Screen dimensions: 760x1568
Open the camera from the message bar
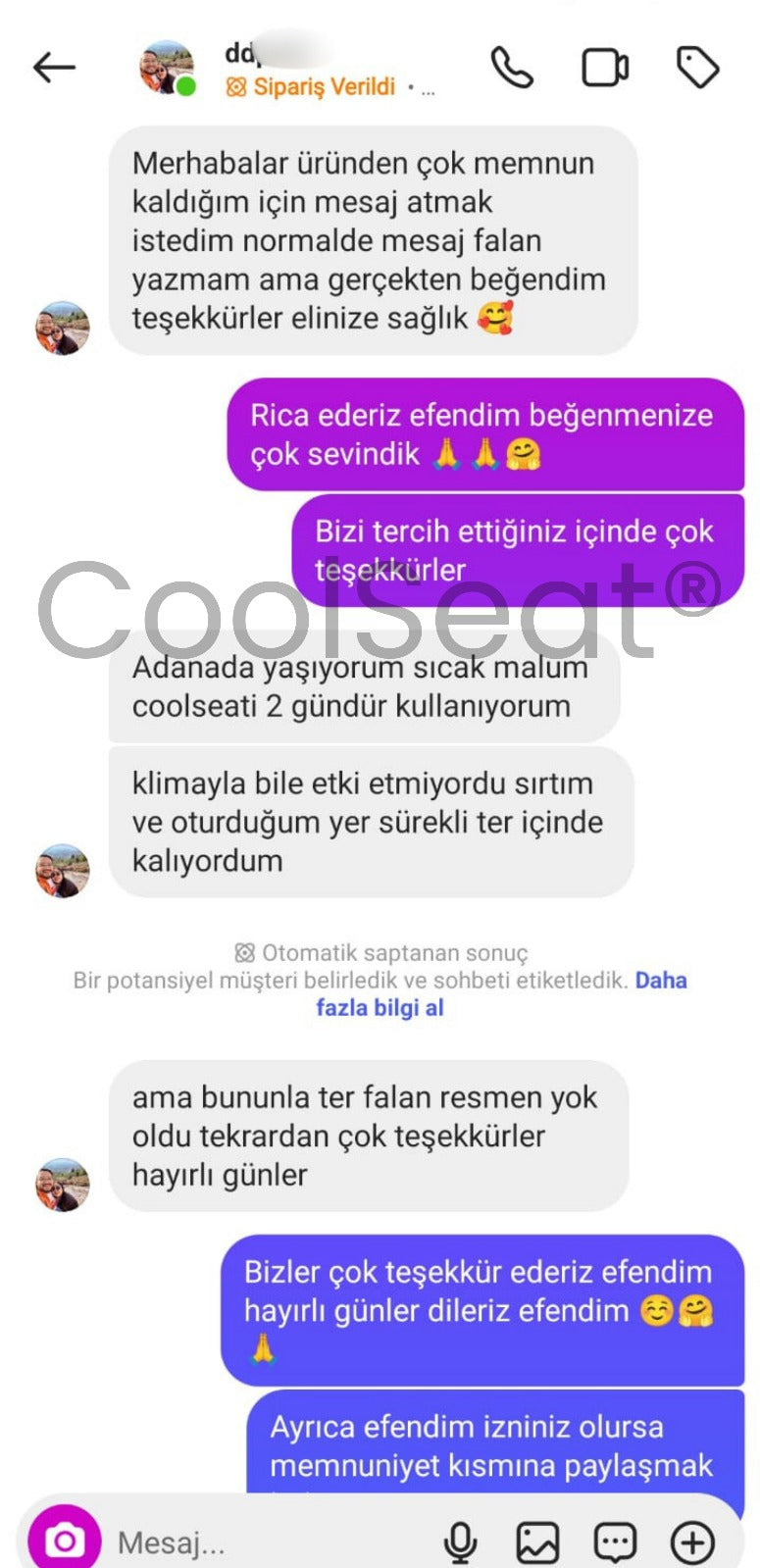[65, 1541]
